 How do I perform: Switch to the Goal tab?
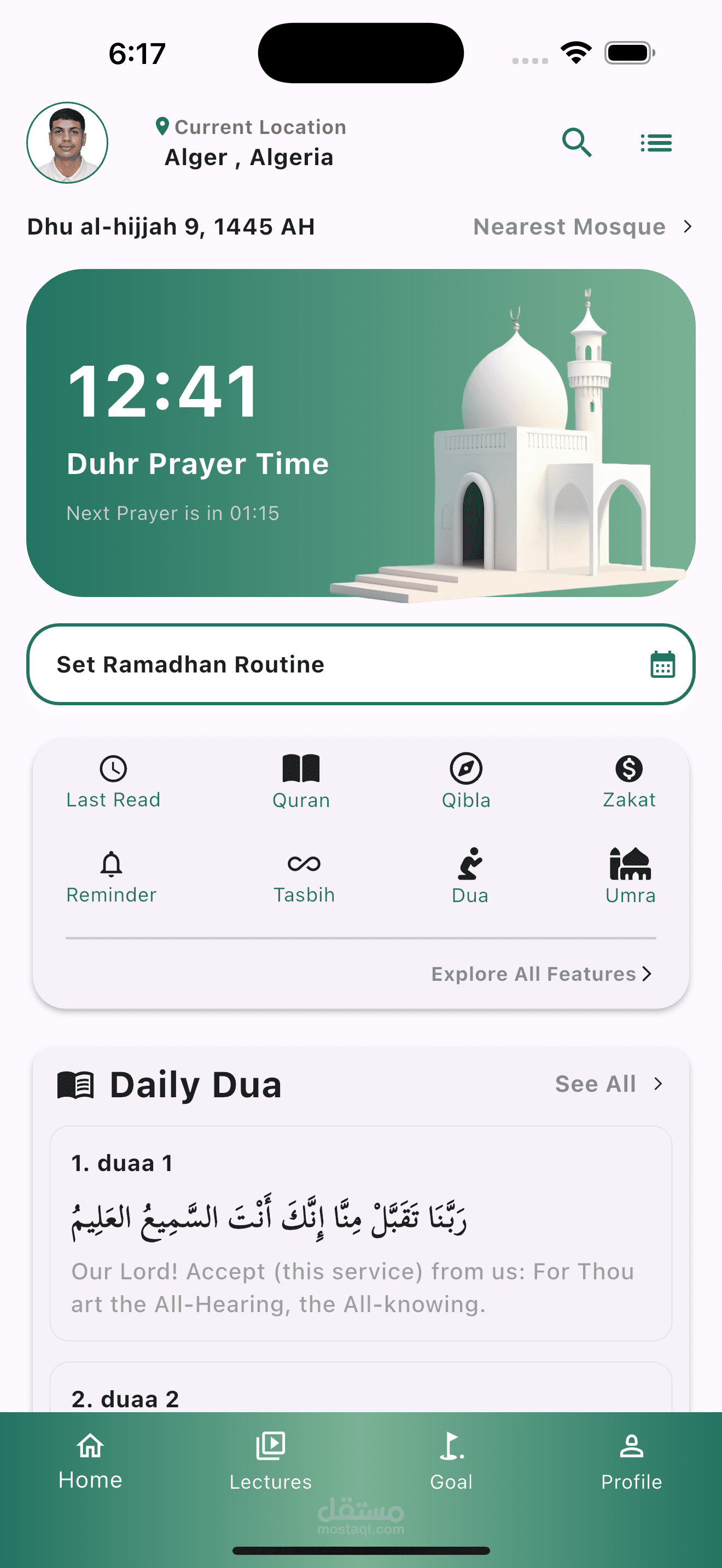tap(451, 1461)
